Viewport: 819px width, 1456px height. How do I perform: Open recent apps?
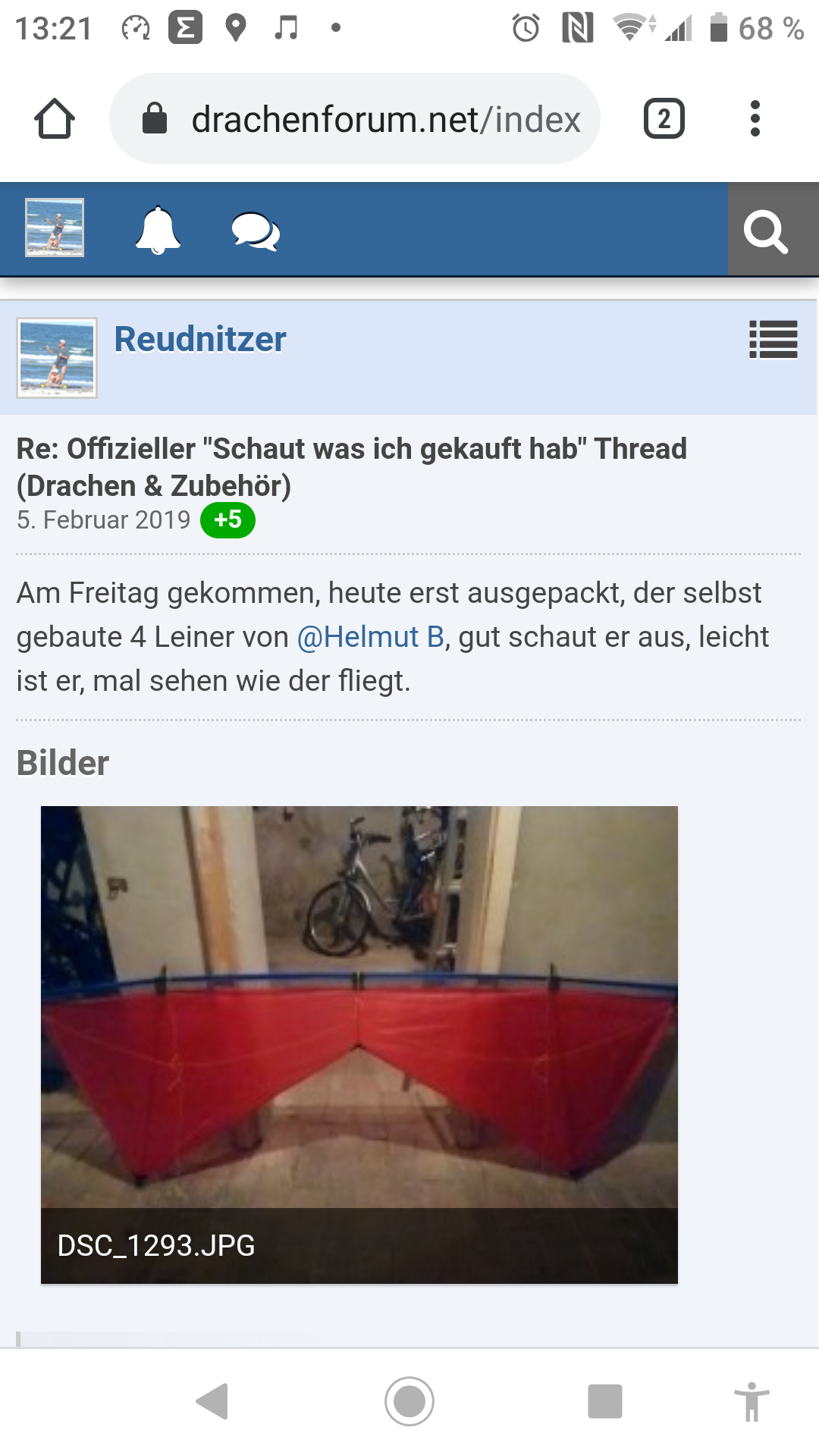pos(604,1401)
